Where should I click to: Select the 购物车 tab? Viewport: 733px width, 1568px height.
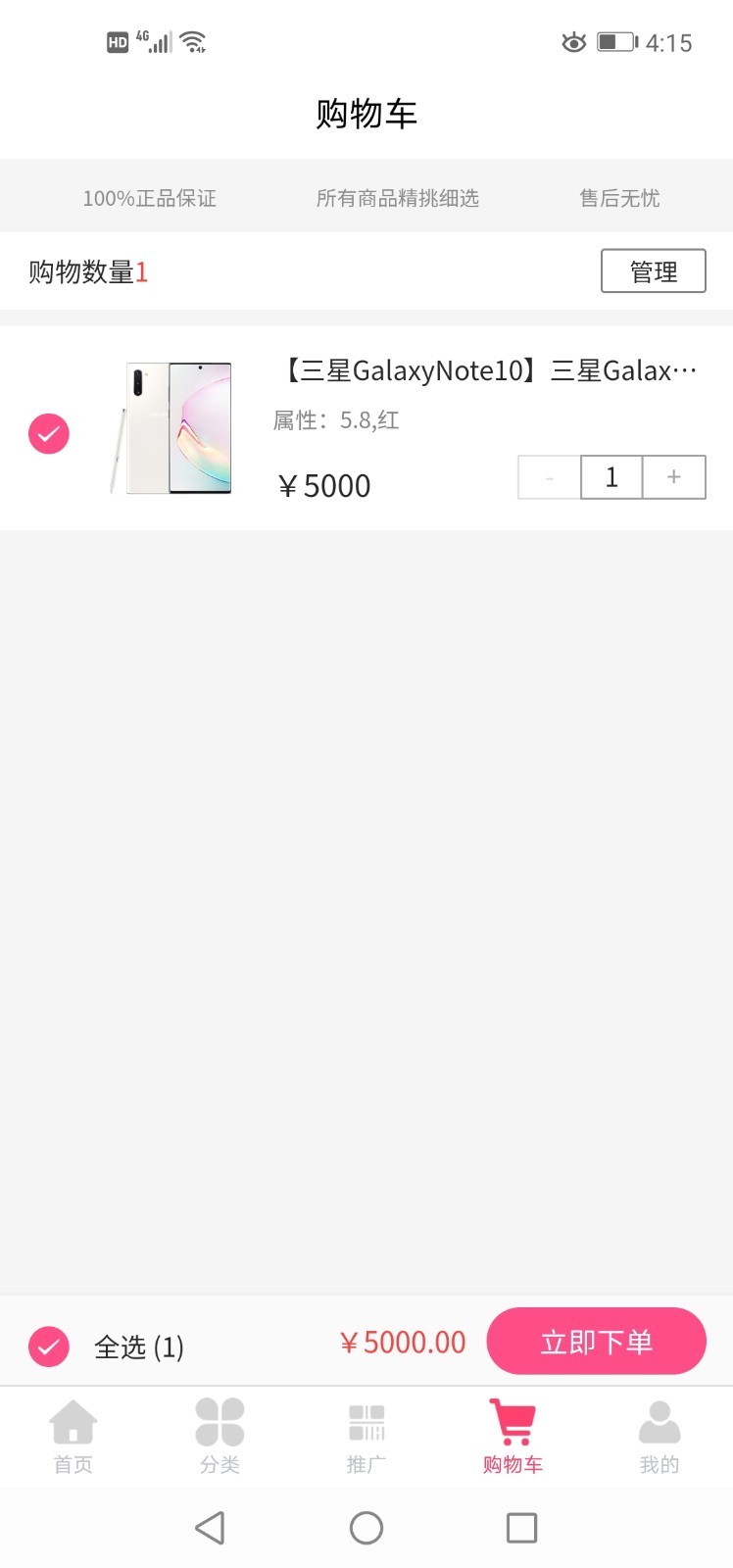tap(513, 1437)
